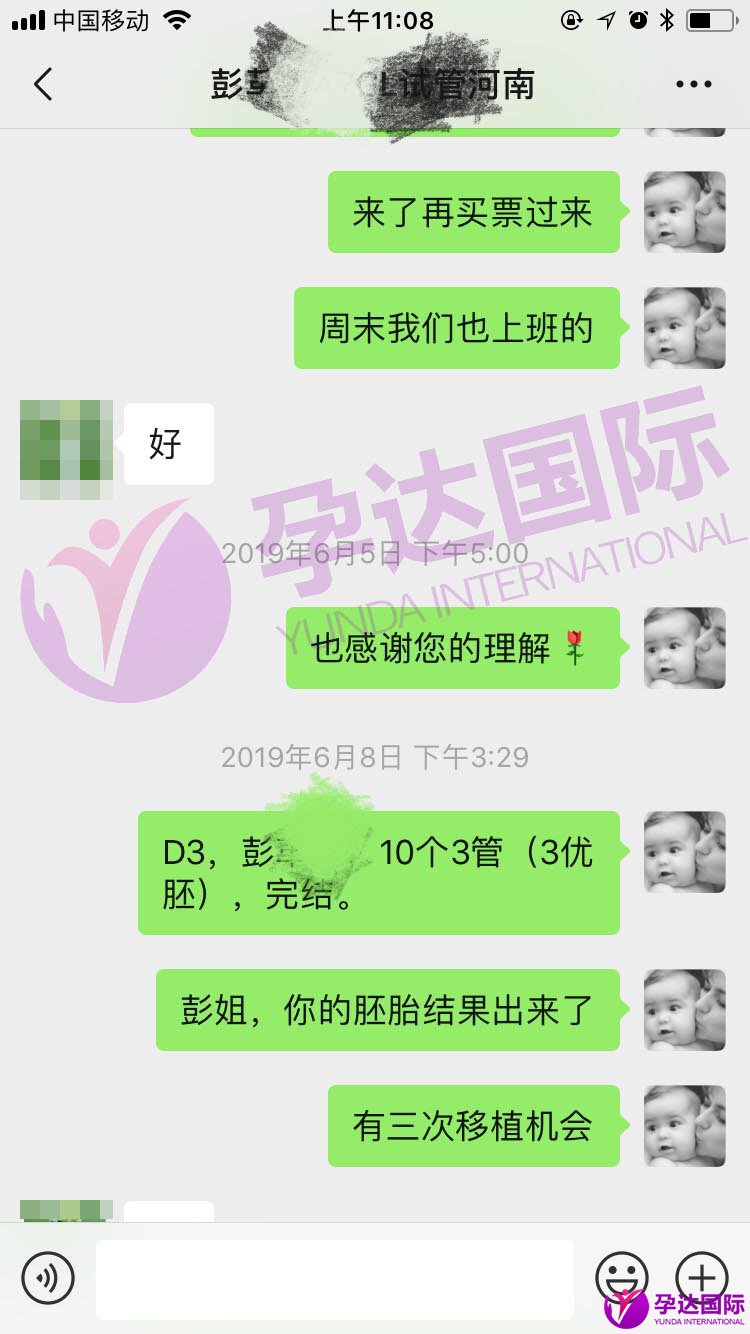Open the emoji sticker panel
This screenshot has height=1334, width=750.
621,1277
